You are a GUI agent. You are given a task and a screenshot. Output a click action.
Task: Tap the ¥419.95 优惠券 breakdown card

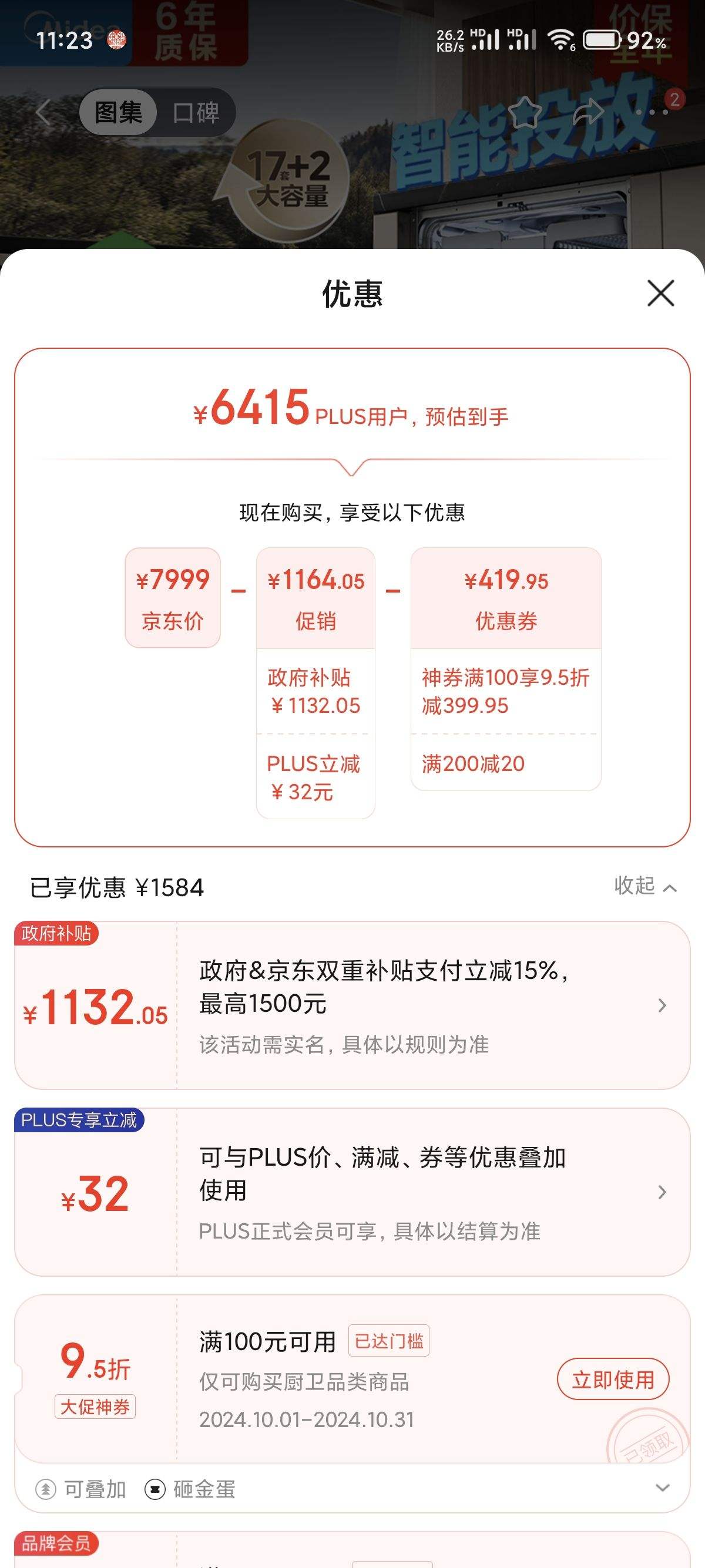click(505, 597)
